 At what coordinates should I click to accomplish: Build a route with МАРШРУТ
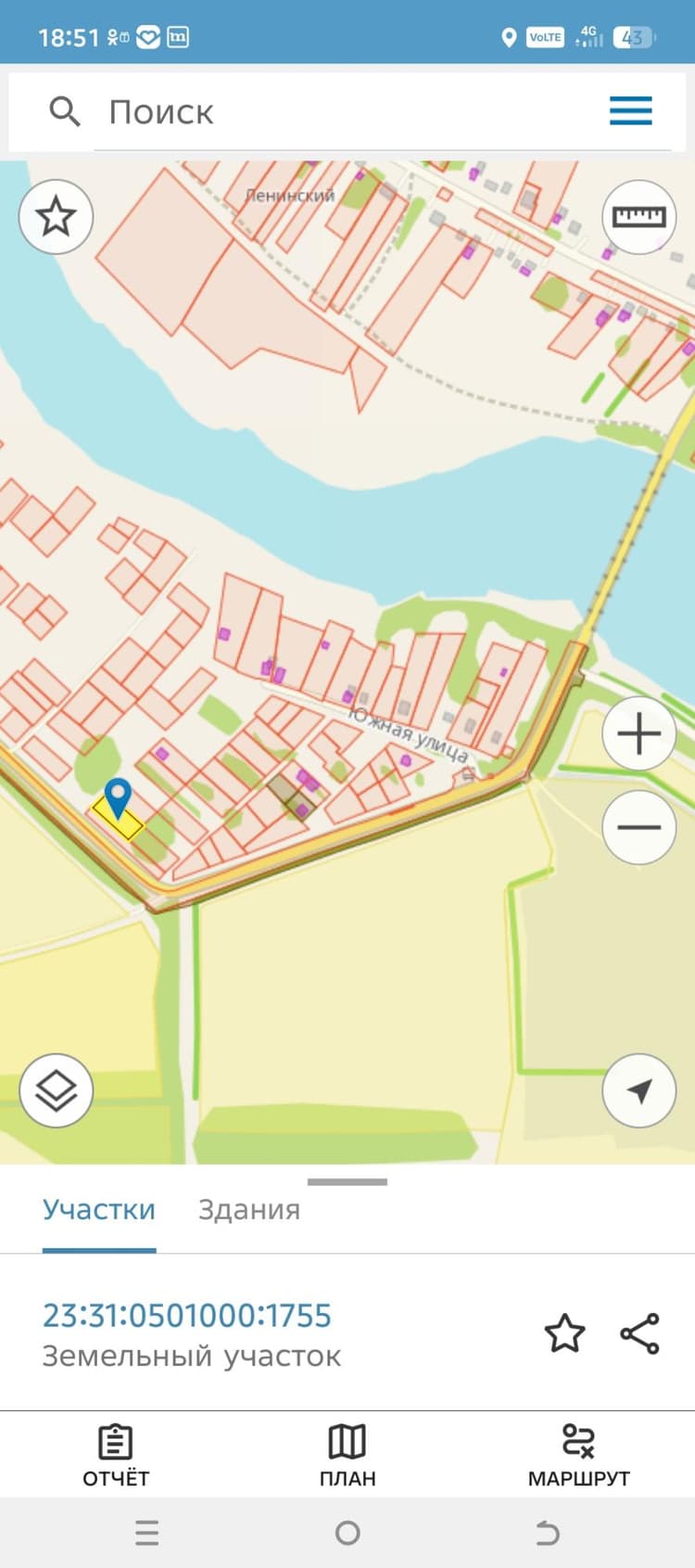(x=579, y=1456)
